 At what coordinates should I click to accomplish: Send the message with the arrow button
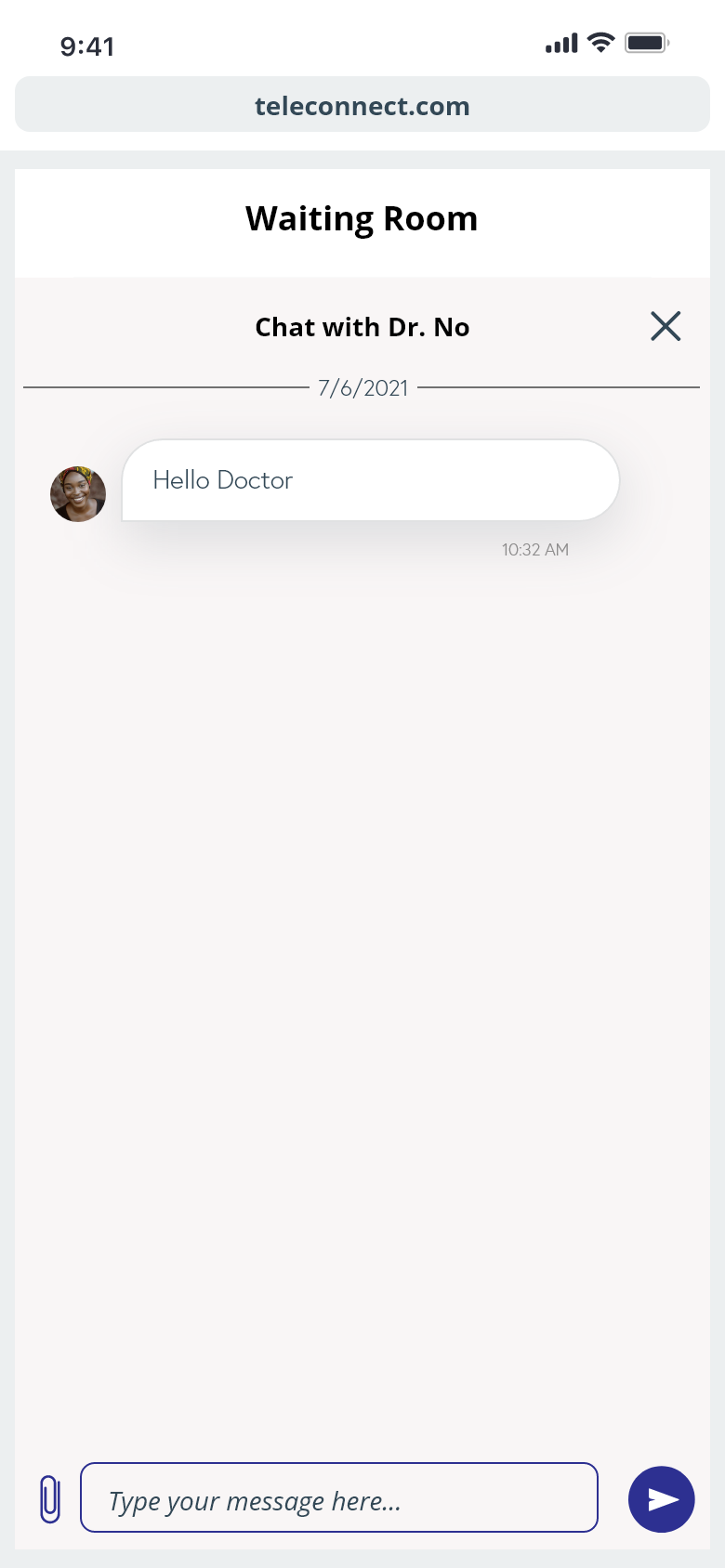[661, 1499]
